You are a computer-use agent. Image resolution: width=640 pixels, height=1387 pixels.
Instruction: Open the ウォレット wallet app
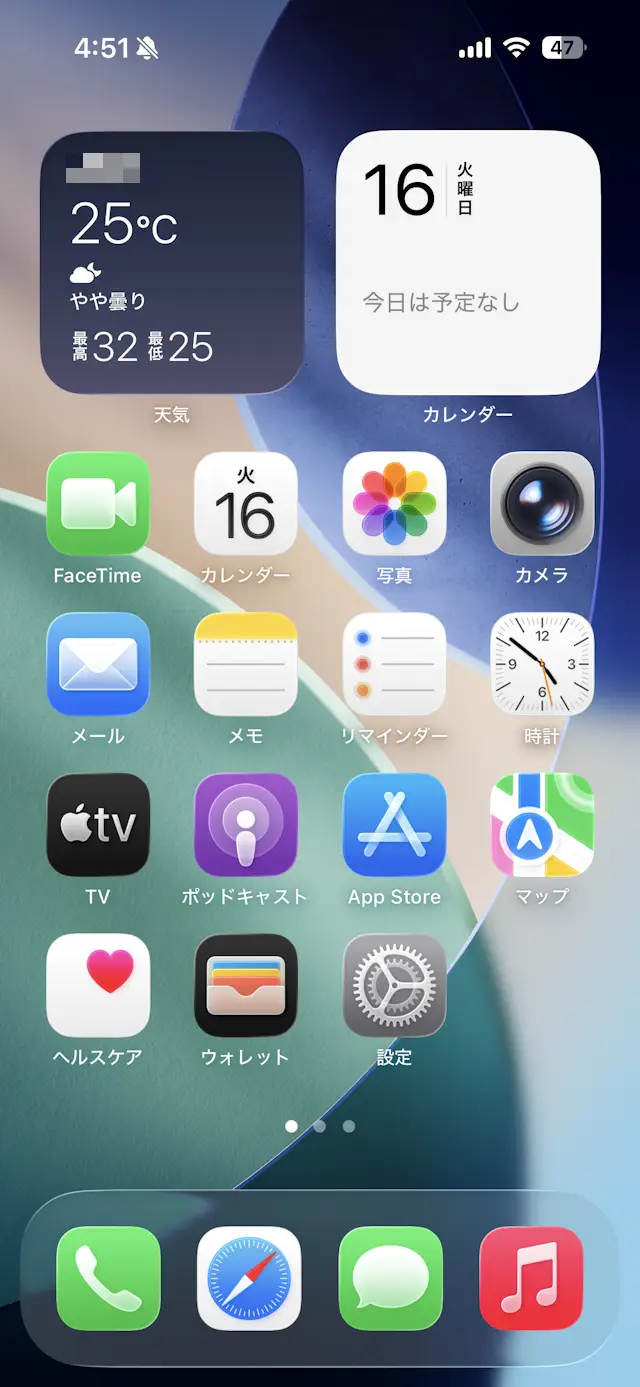(246, 985)
